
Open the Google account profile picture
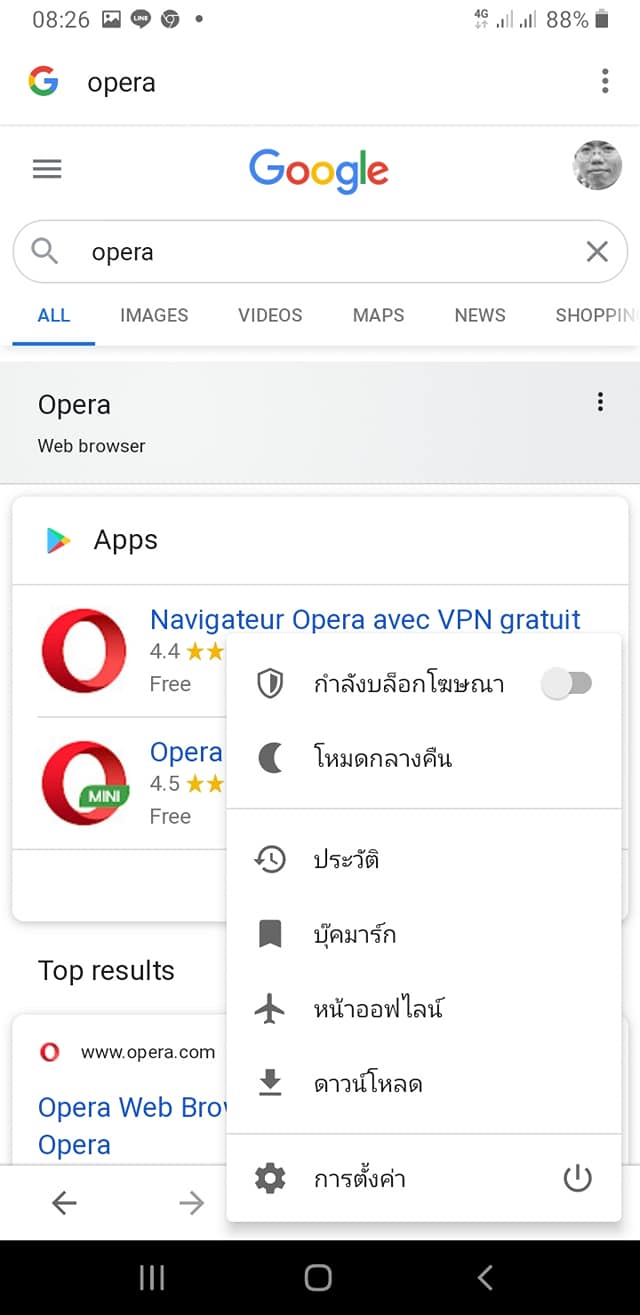[x=597, y=166]
